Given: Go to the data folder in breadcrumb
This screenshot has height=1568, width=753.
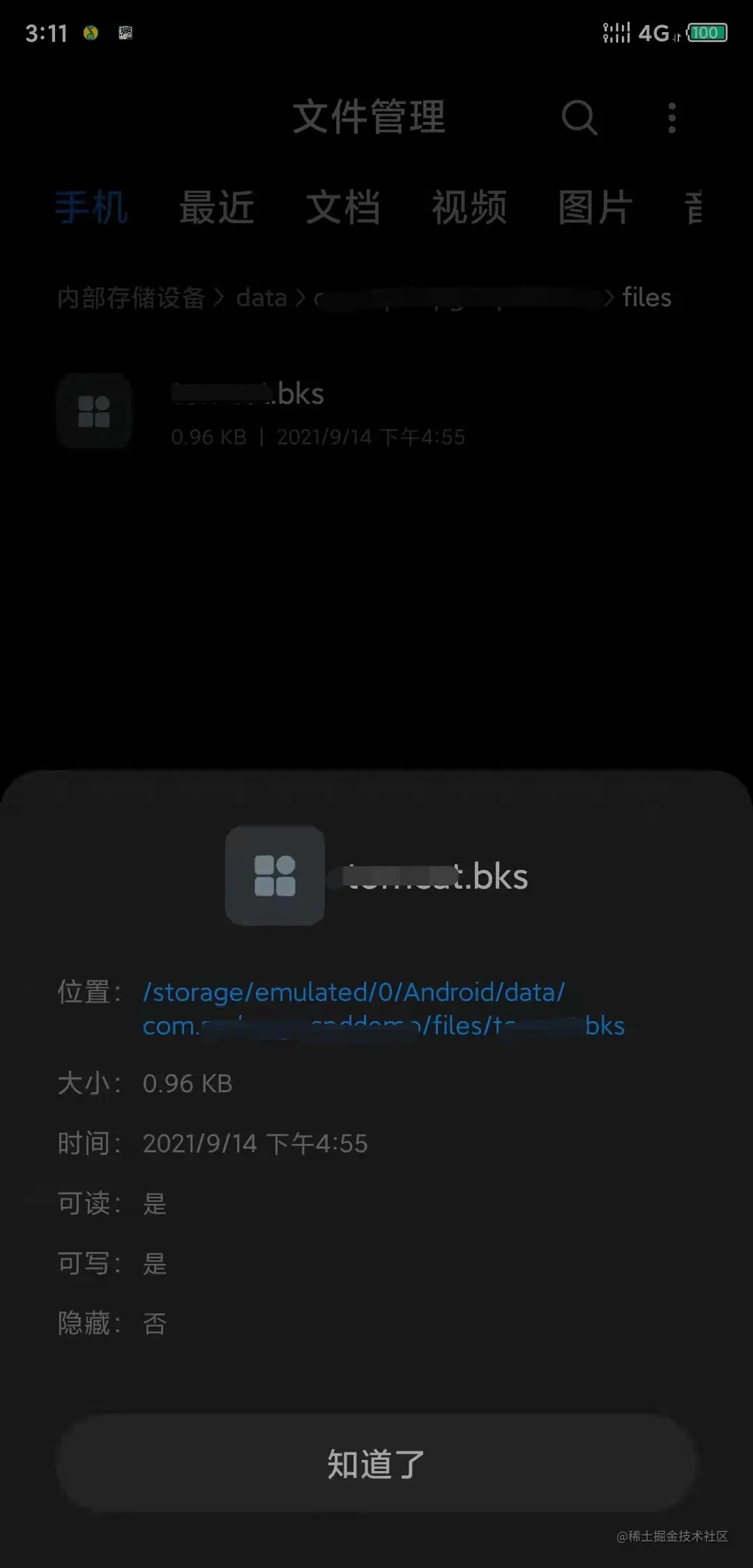Looking at the screenshot, I should 261,298.
